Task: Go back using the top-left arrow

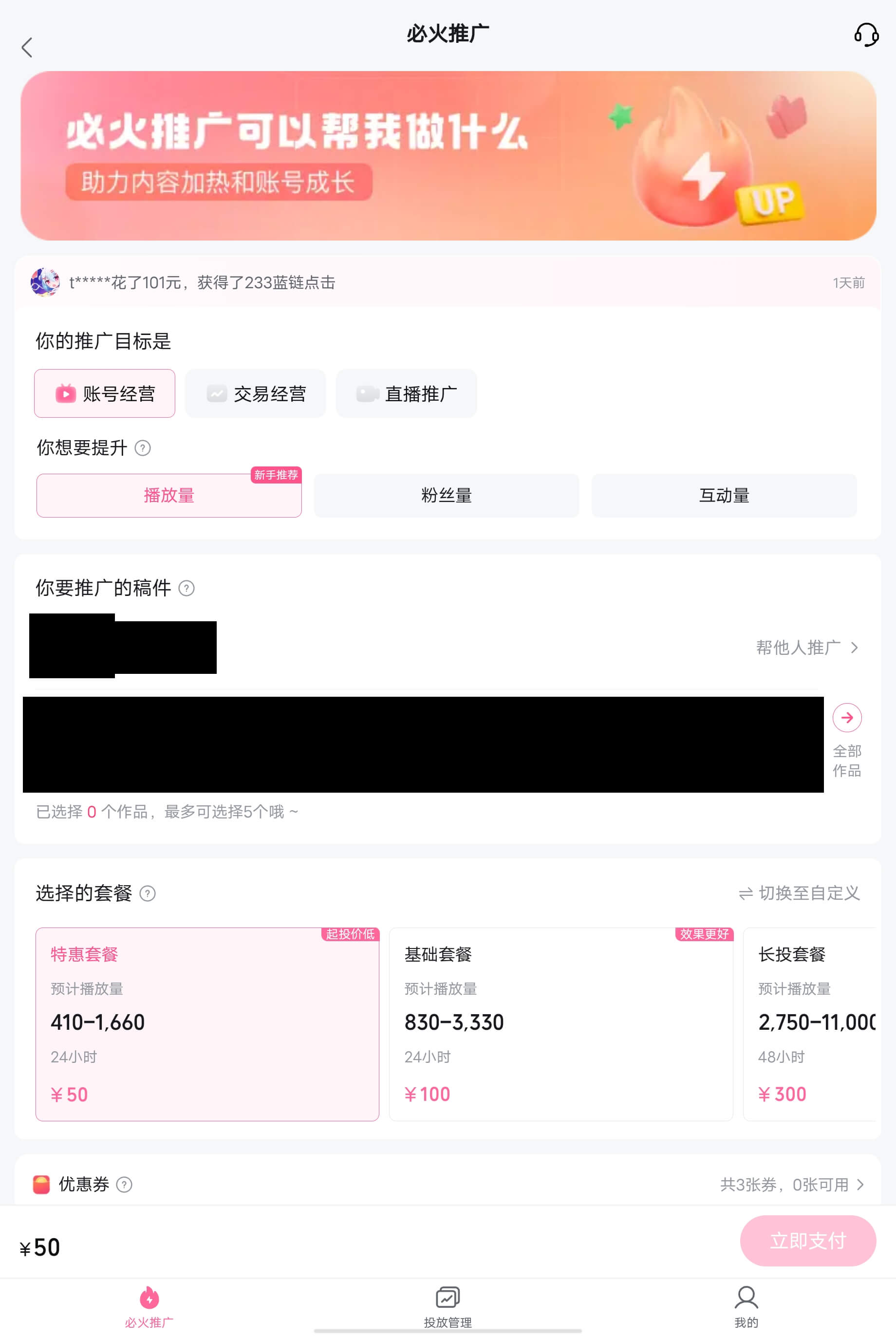Action: (x=27, y=47)
